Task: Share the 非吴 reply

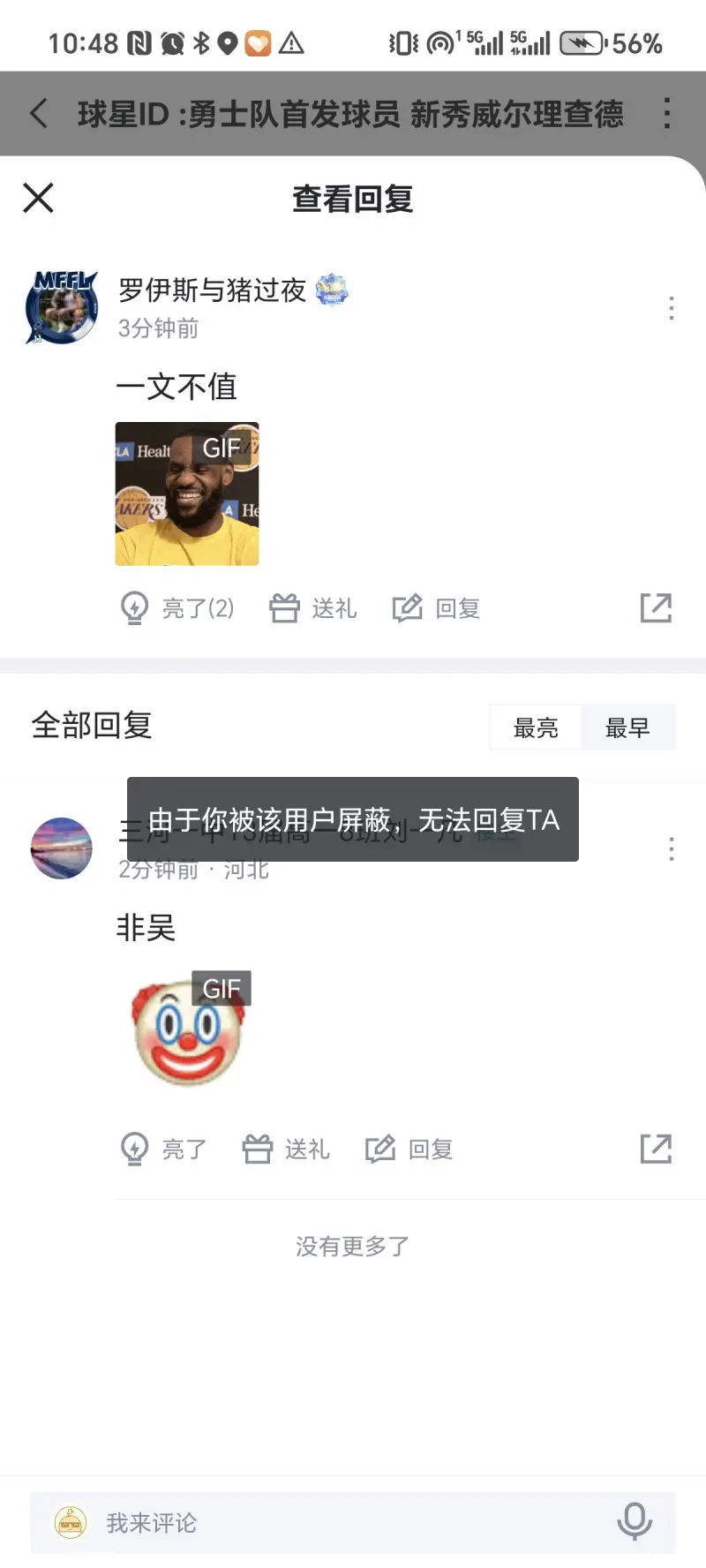Action: pos(656,1149)
